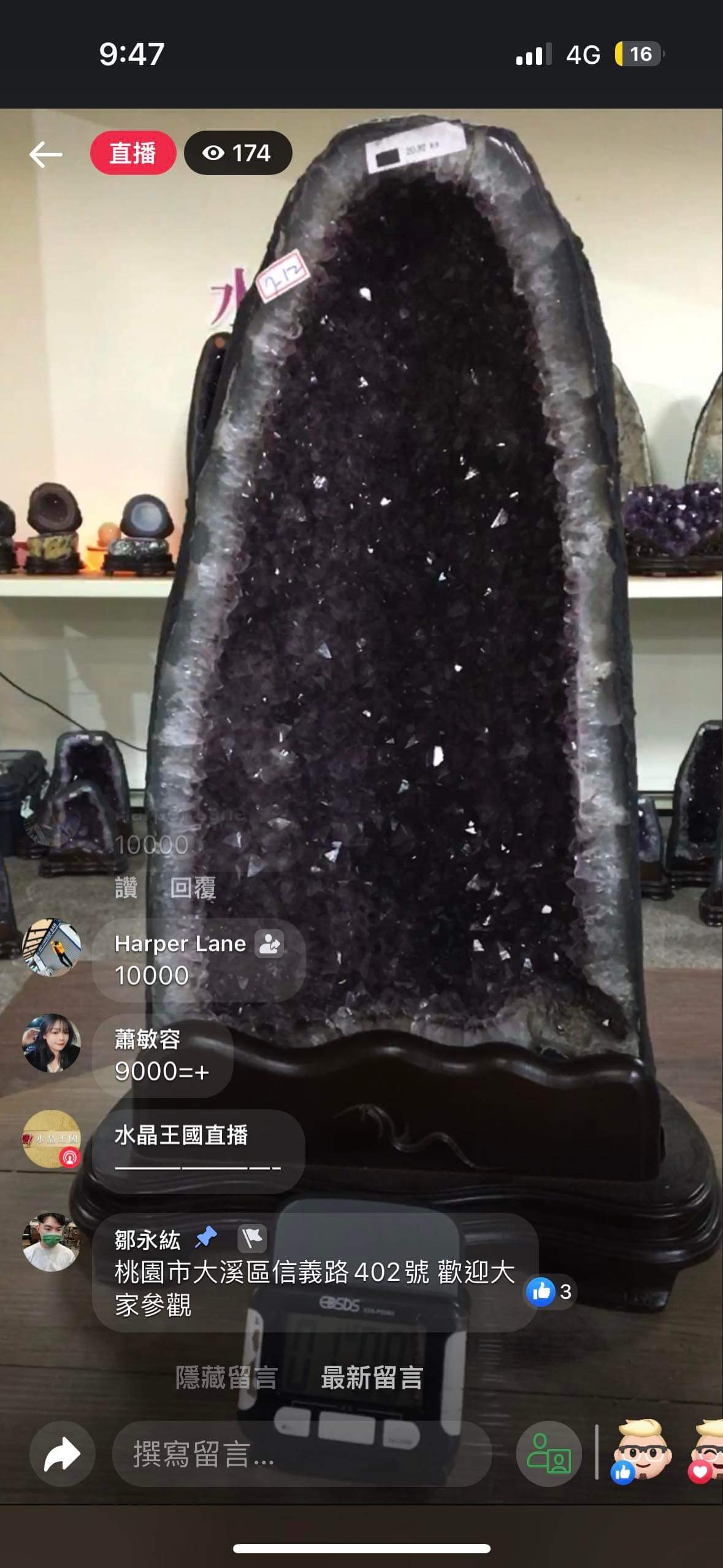View 蕭敏容's profile avatar
The width and height of the screenshot is (723, 1568).
[52, 1043]
